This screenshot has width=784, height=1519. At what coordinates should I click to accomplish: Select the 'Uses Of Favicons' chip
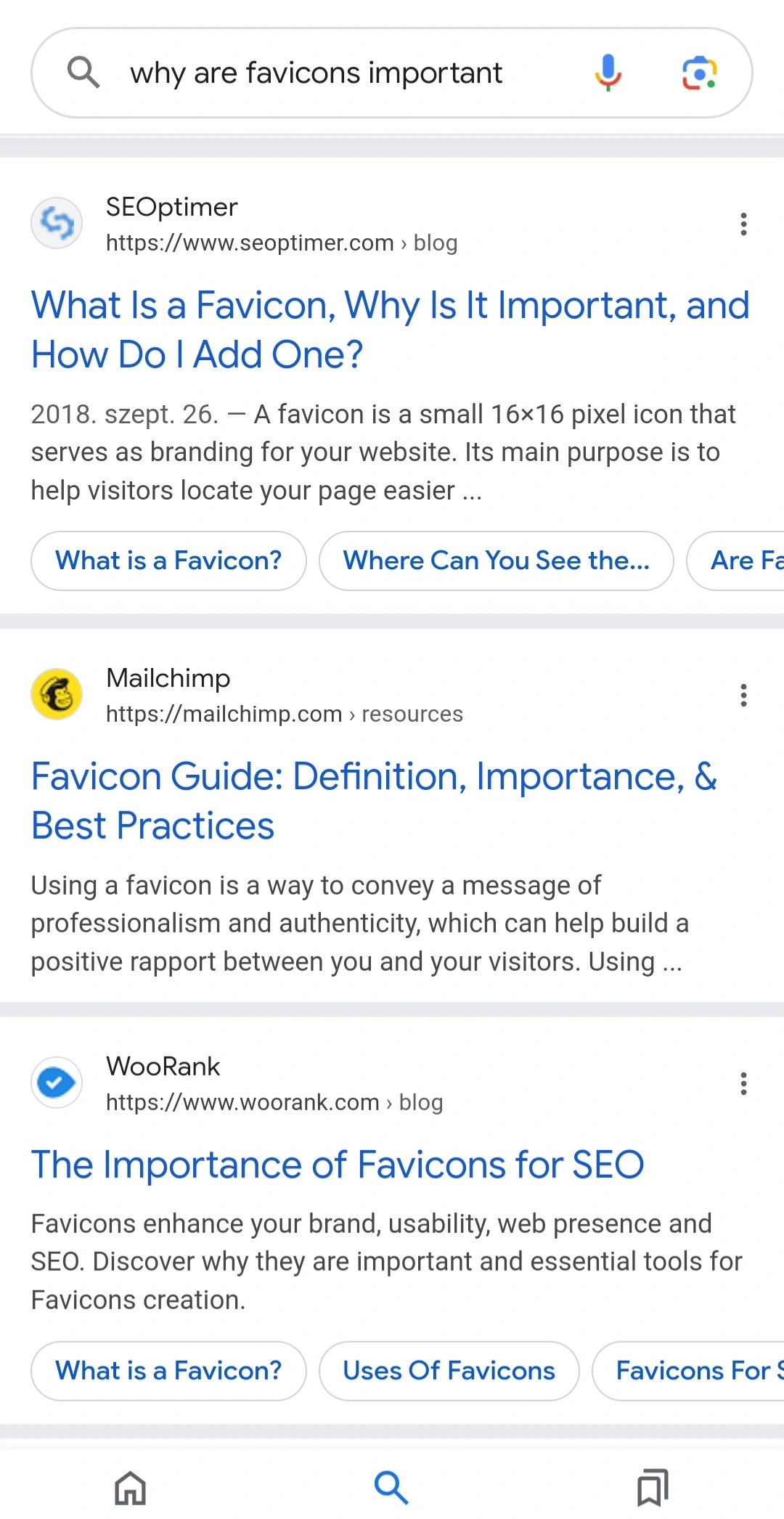click(x=449, y=1370)
